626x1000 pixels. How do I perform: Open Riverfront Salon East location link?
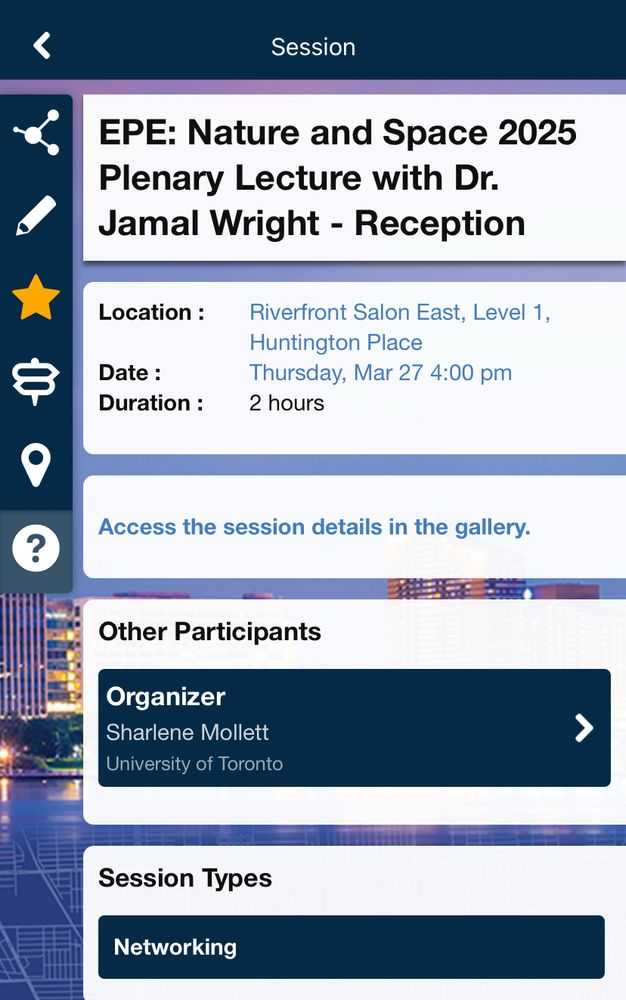[400, 327]
